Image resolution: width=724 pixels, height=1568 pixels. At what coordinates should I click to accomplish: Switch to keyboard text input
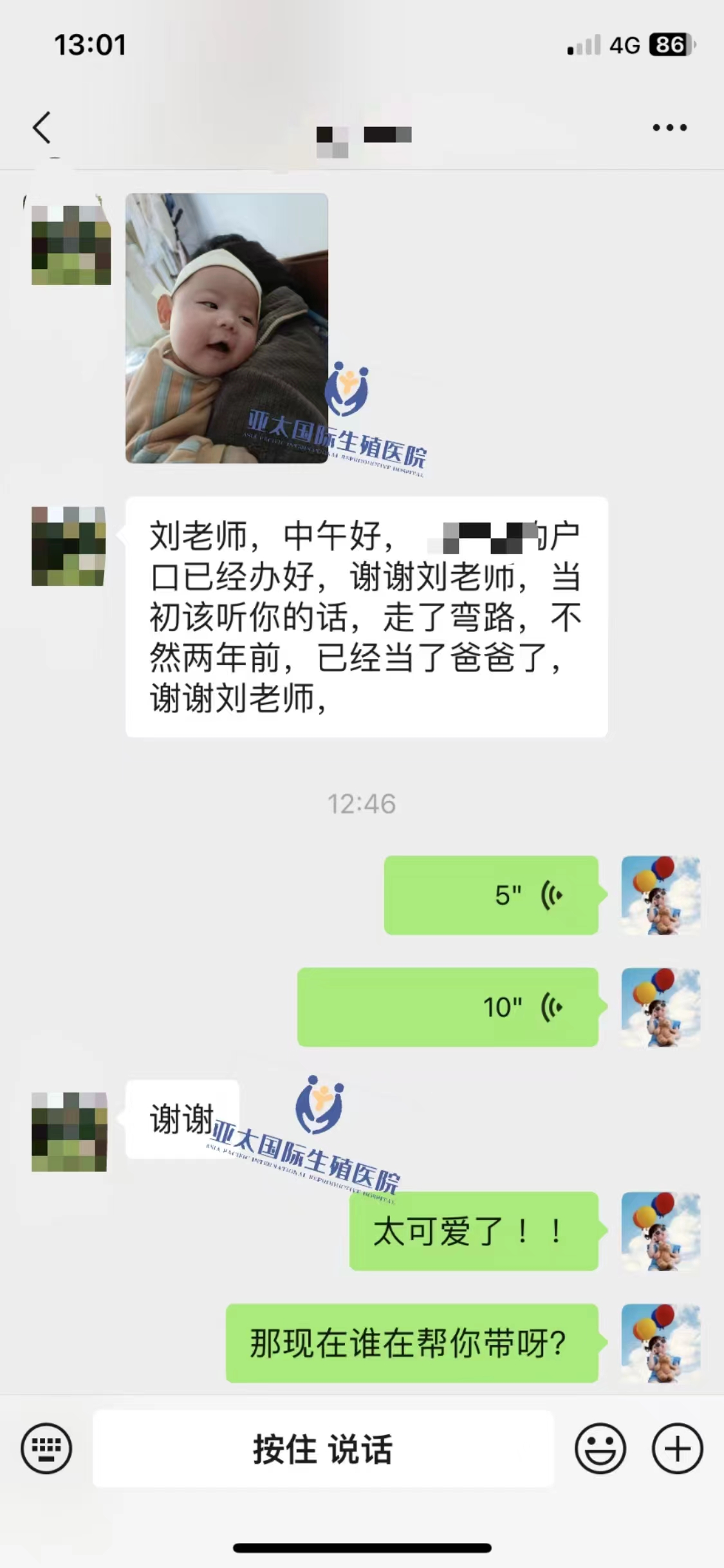(x=46, y=1449)
